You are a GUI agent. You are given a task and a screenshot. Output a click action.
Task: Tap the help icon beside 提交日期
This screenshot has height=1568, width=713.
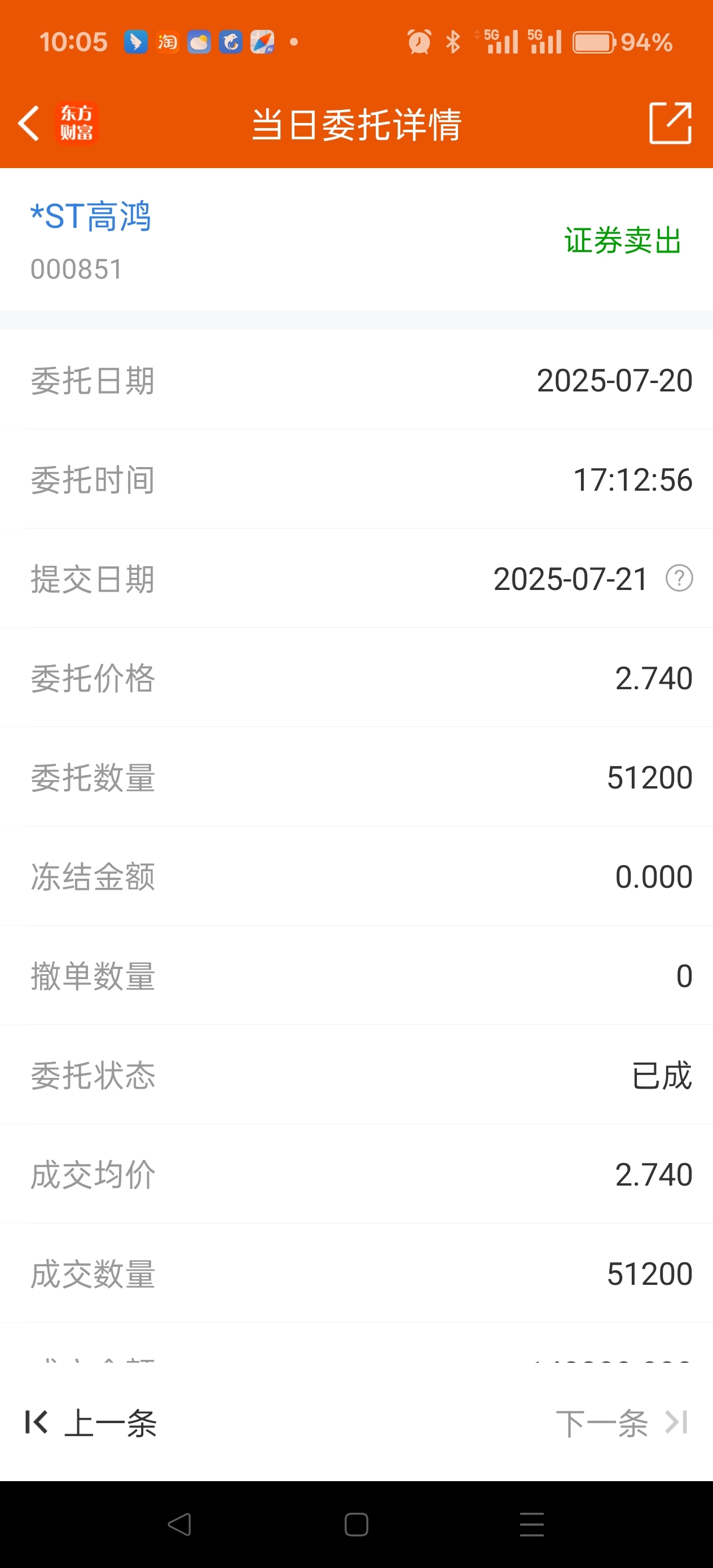click(x=679, y=578)
